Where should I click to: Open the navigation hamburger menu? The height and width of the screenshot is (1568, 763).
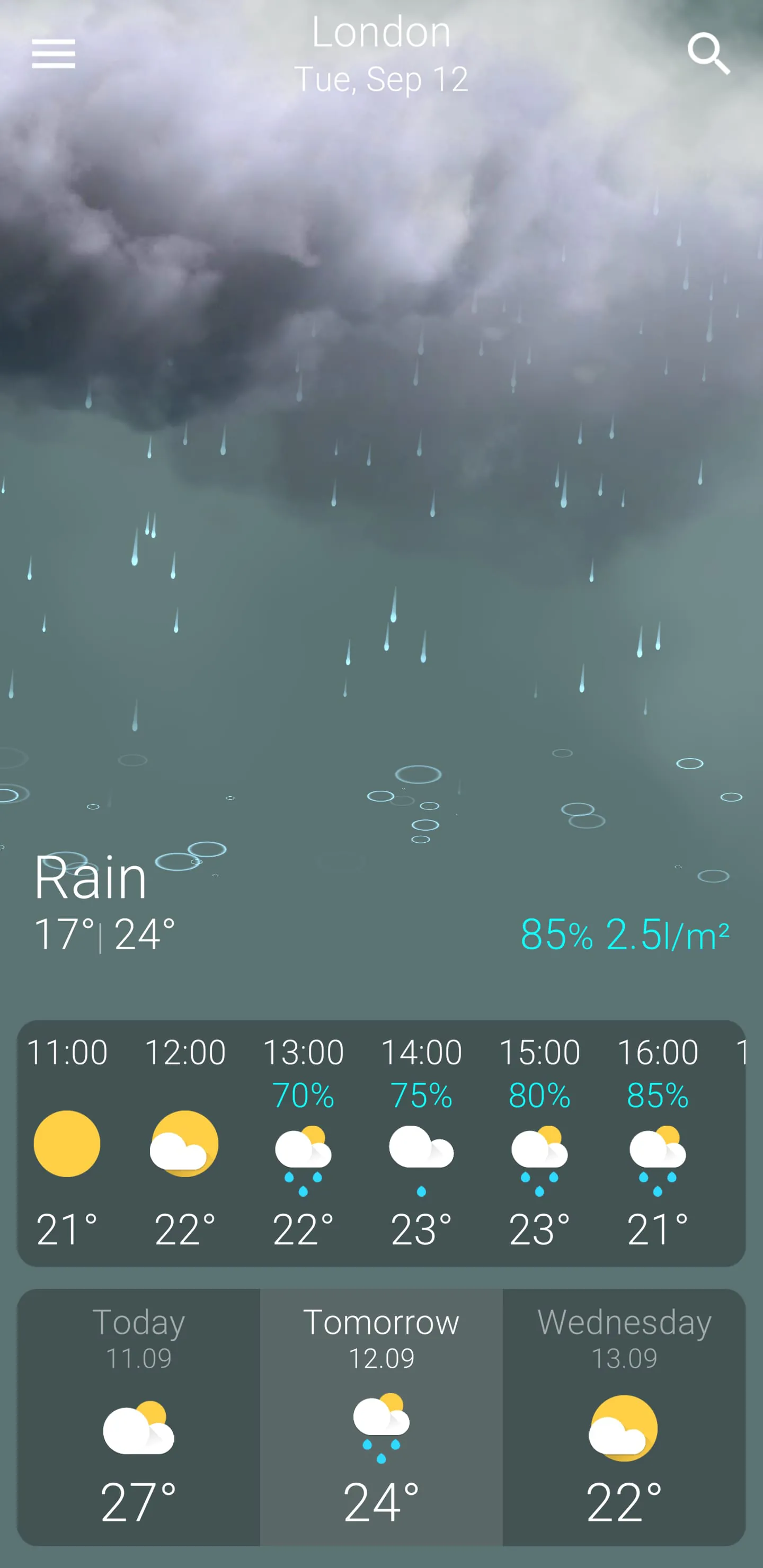(53, 54)
